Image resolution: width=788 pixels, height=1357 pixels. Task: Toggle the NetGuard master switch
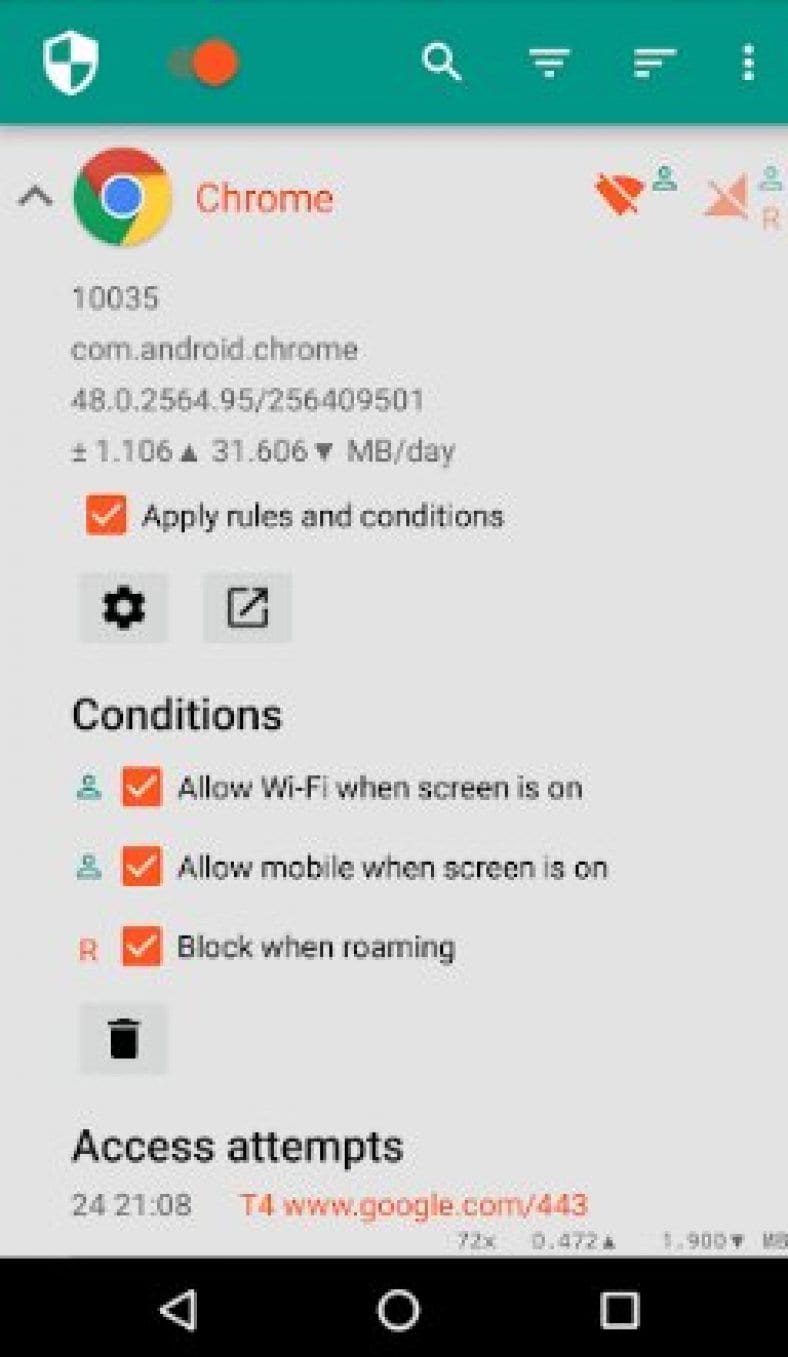click(x=206, y=63)
